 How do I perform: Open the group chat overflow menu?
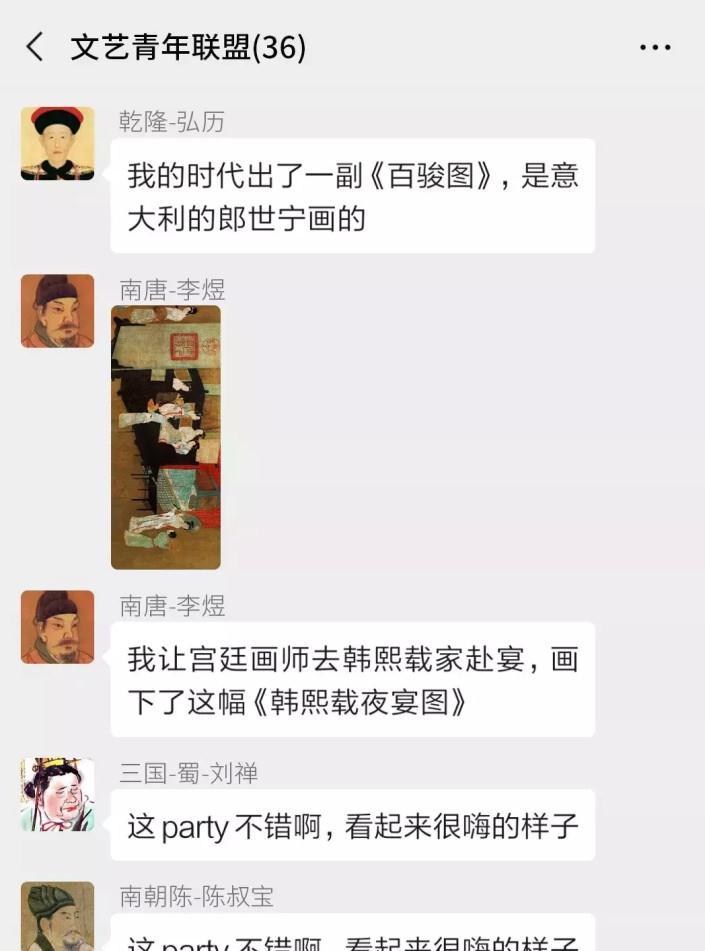click(x=655, y=47)
